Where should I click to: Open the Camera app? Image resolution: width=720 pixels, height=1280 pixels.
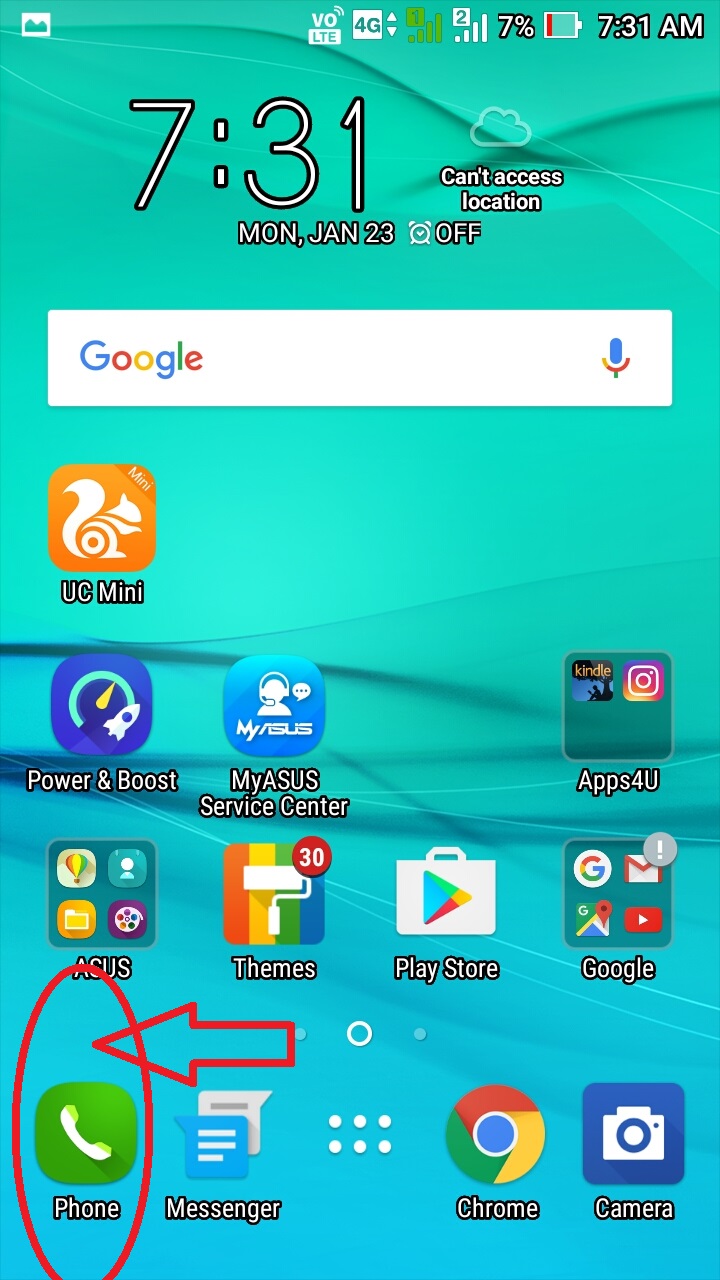633,1135
